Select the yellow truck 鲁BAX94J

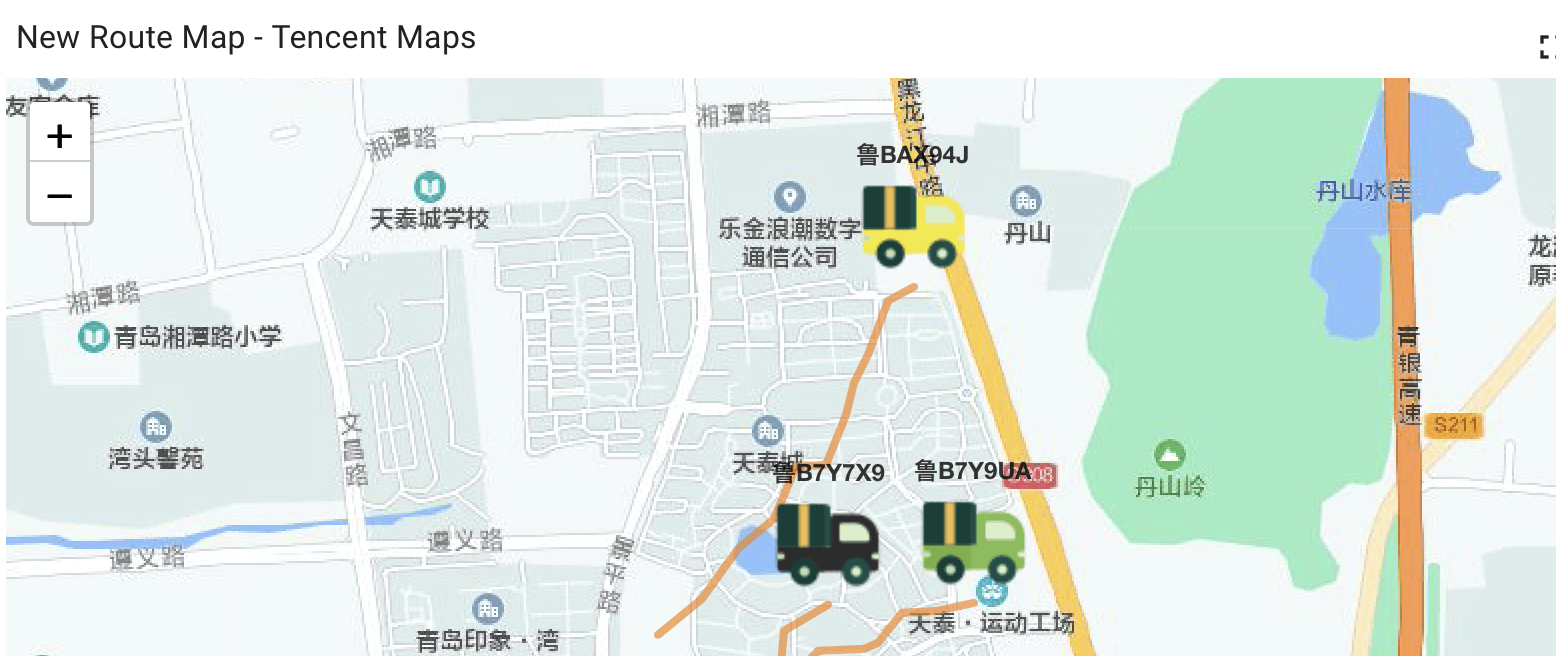pos(912,226)
